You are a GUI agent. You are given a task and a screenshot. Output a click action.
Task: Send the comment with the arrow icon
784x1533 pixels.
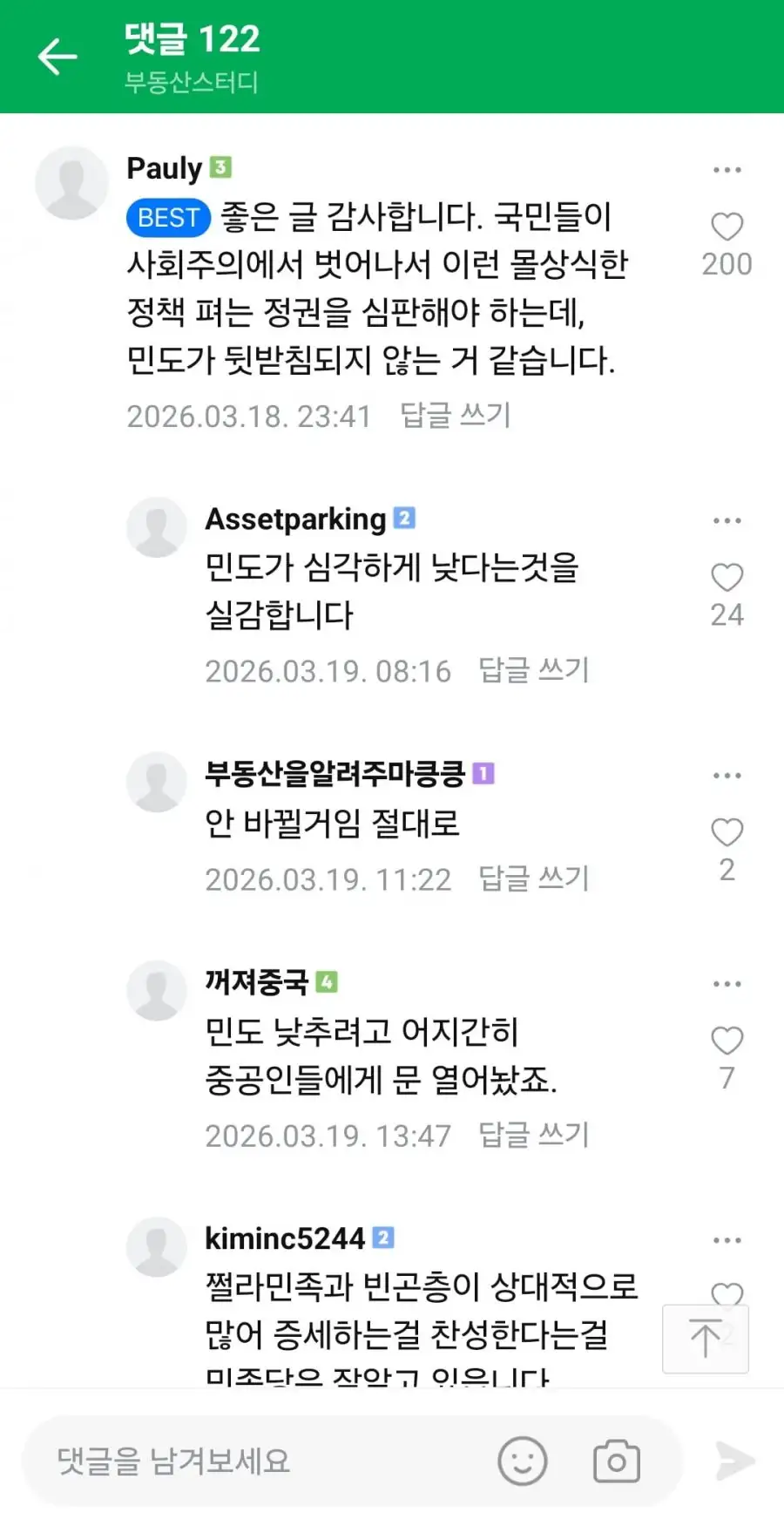(x=734, y=1462)
